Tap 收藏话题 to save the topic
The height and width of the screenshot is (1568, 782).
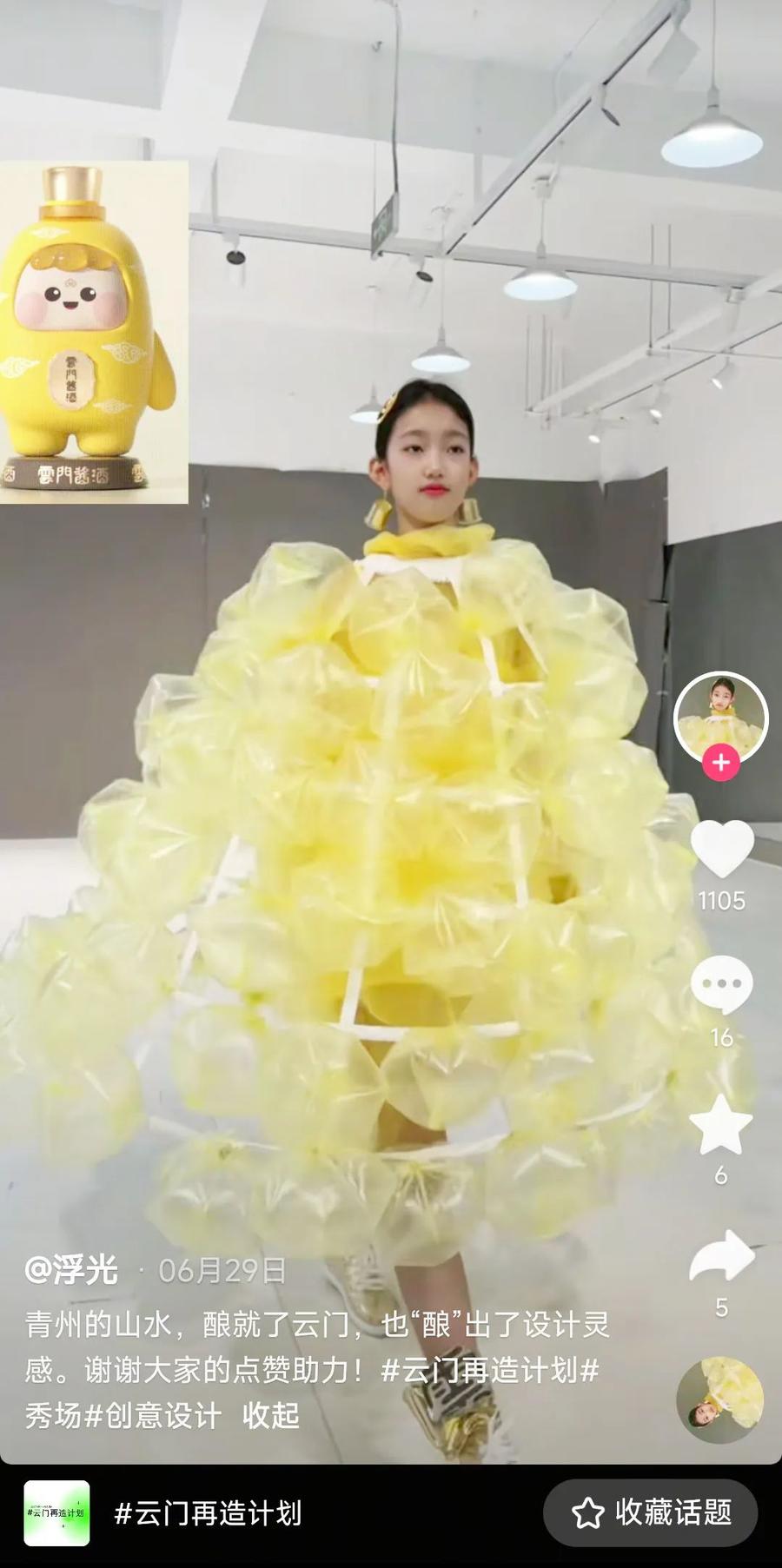click(x=651, y=1512)
